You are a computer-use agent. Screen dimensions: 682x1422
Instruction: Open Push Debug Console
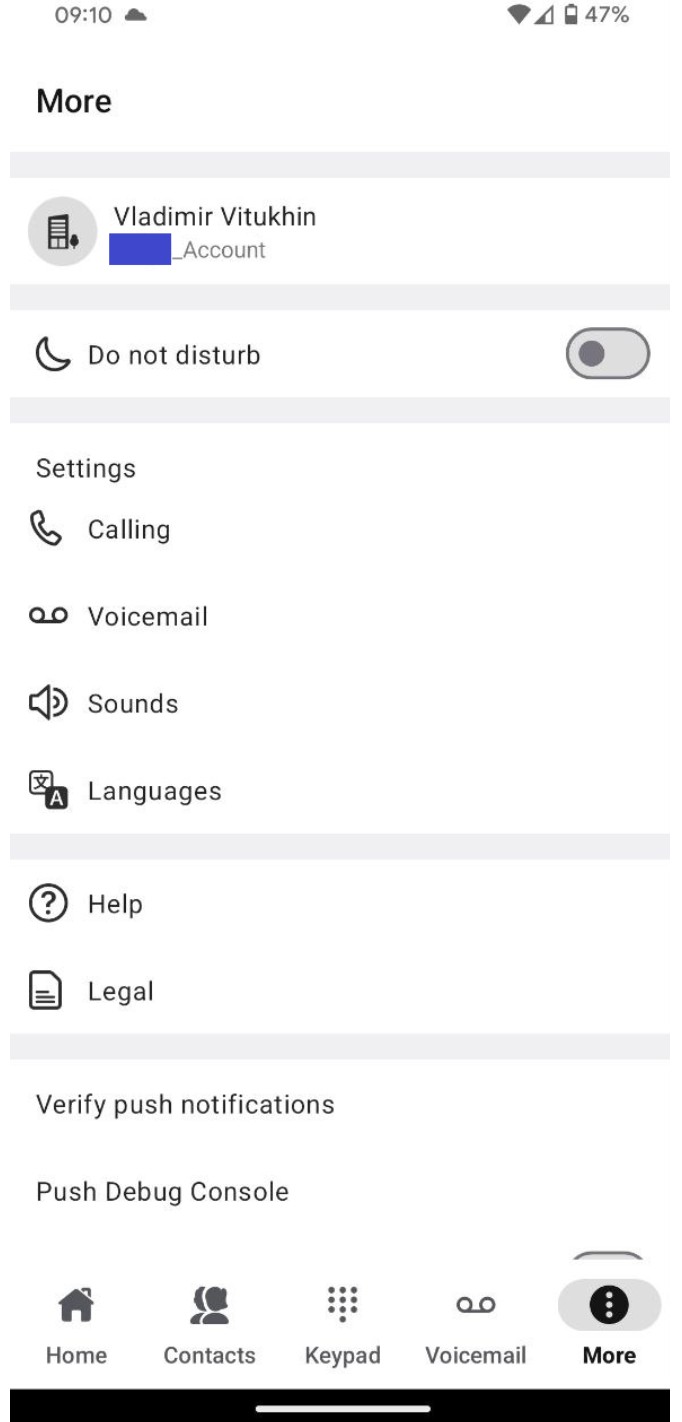(x=340, y=1191)
